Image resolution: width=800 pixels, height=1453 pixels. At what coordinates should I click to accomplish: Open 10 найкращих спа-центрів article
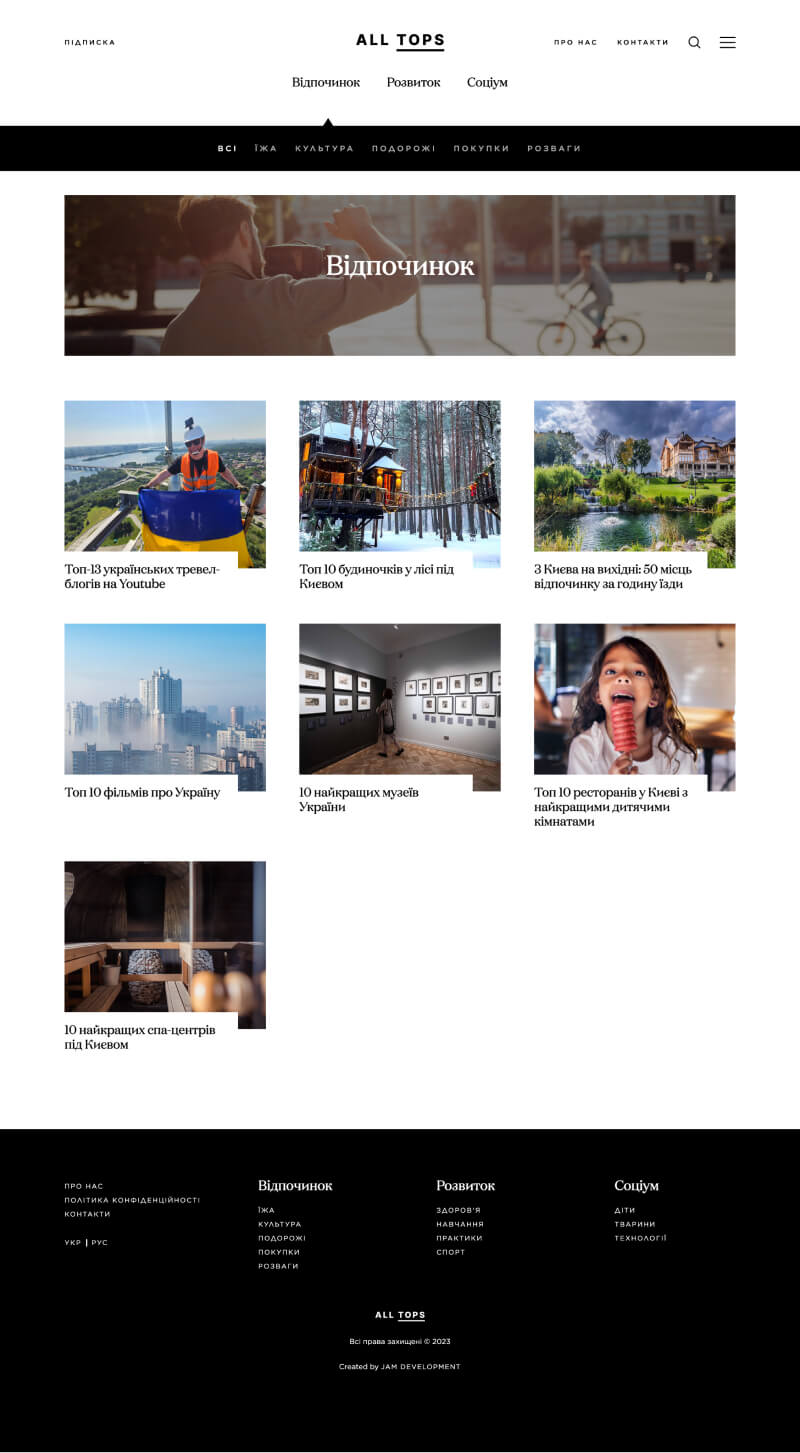[139, 1037]
